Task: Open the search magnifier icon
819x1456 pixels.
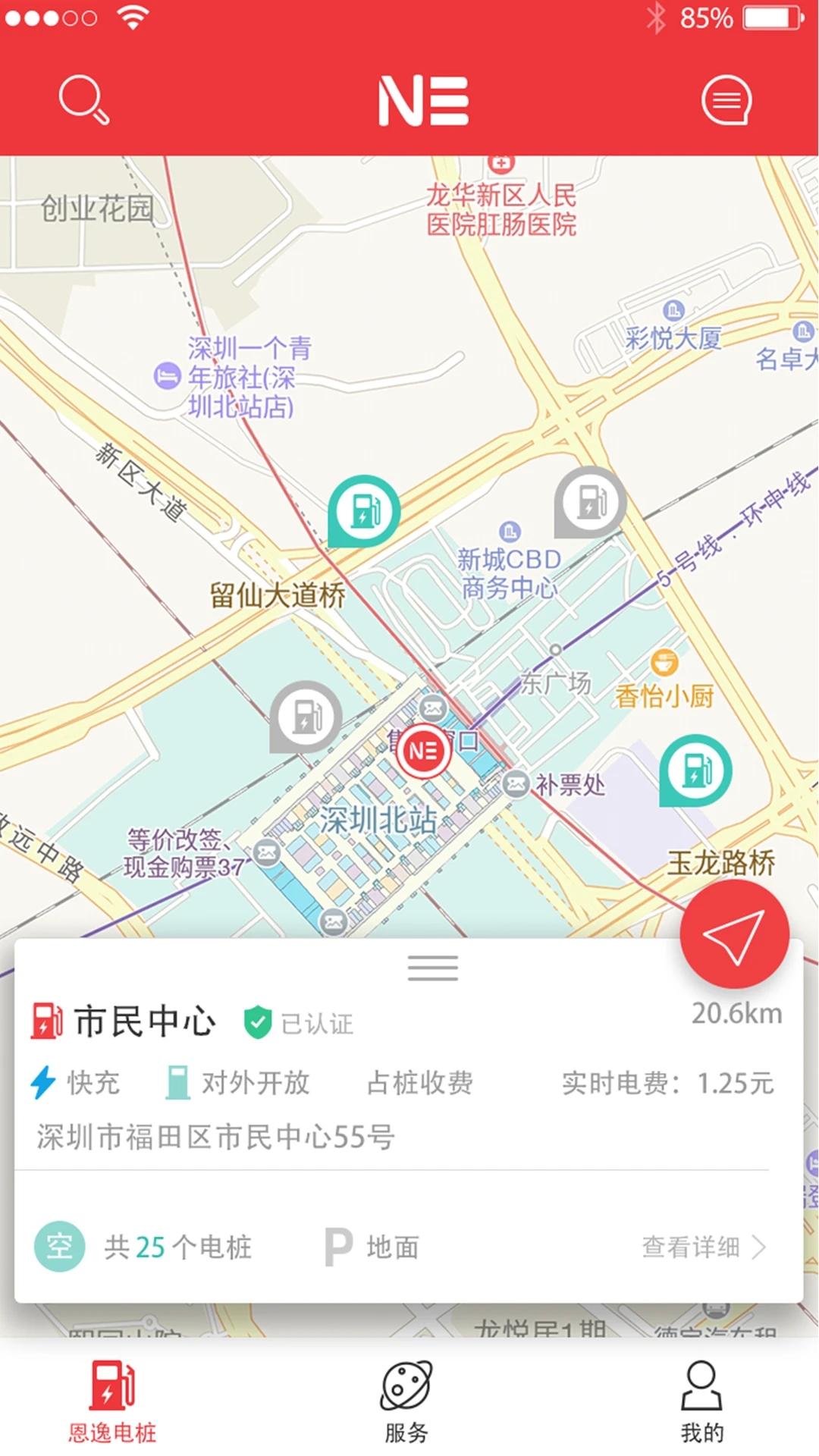Action: click(83, 99)
